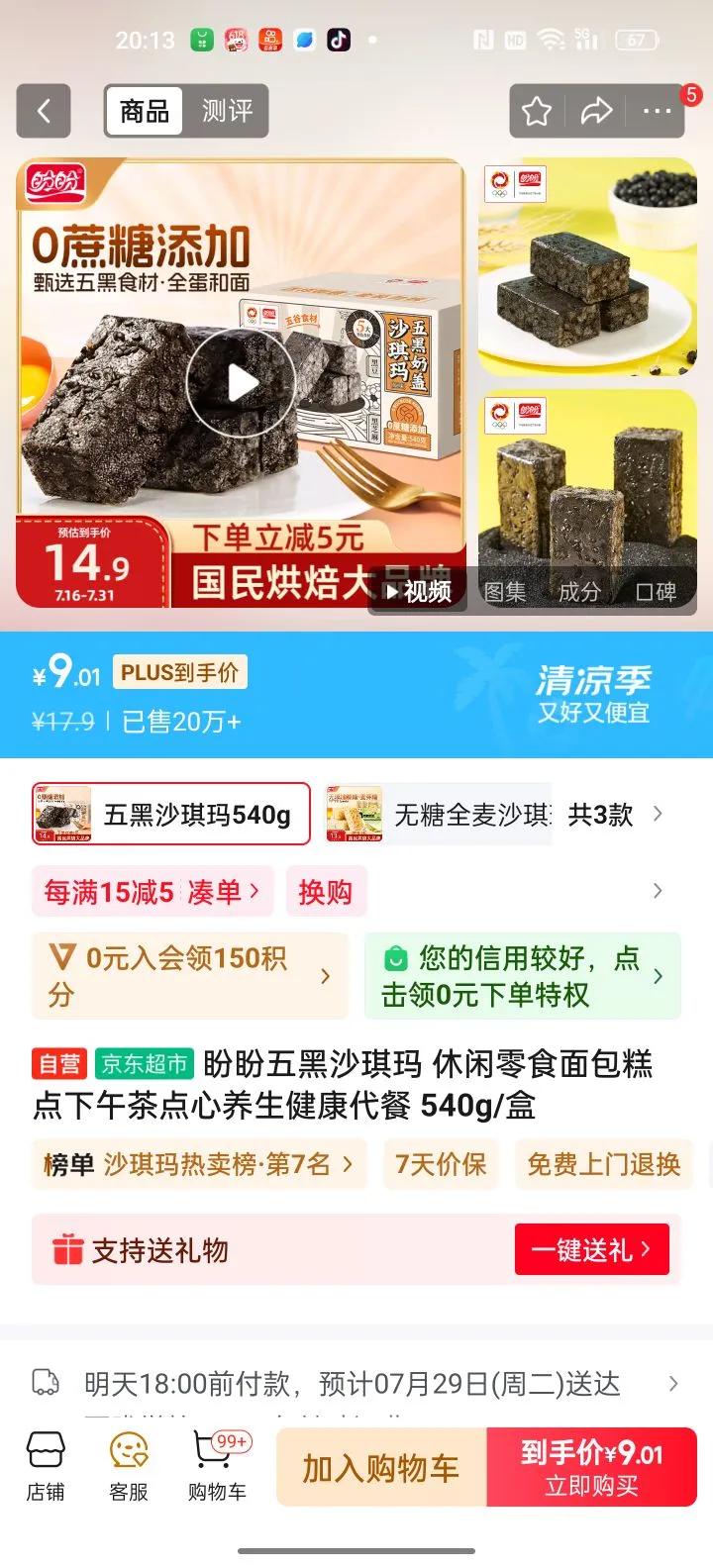The image size is (713, 1568).
Task: Join membership for 150 points
Action: [x=189, y=976]
